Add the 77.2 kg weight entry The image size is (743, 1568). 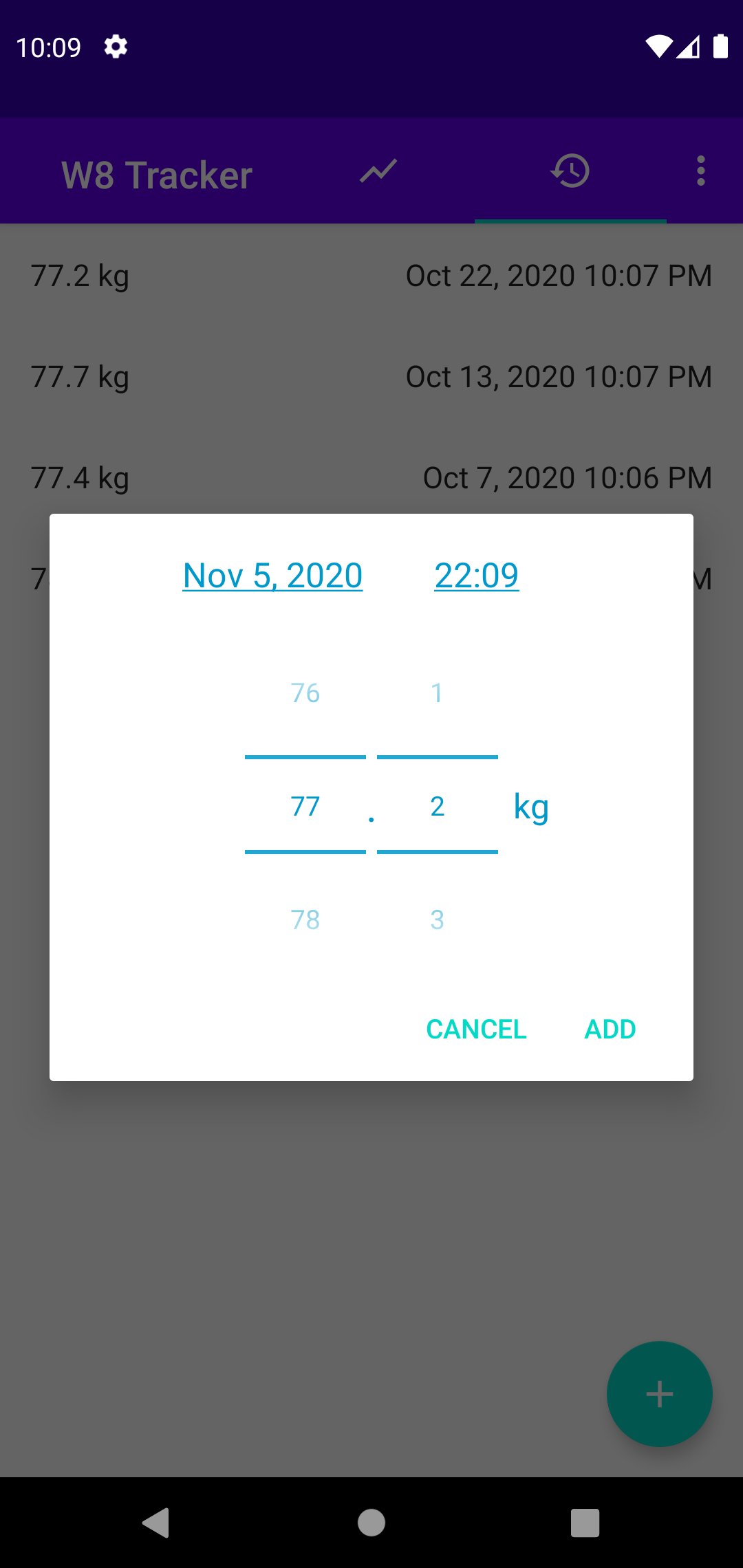(x=610, y=1029)
